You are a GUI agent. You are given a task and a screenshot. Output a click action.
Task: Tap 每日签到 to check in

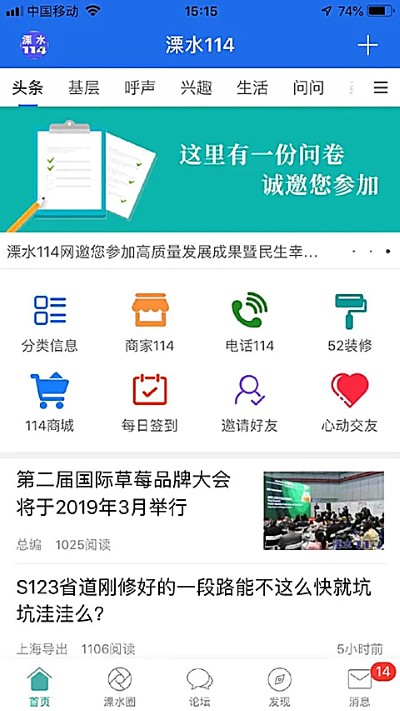[x=150, y=402]
